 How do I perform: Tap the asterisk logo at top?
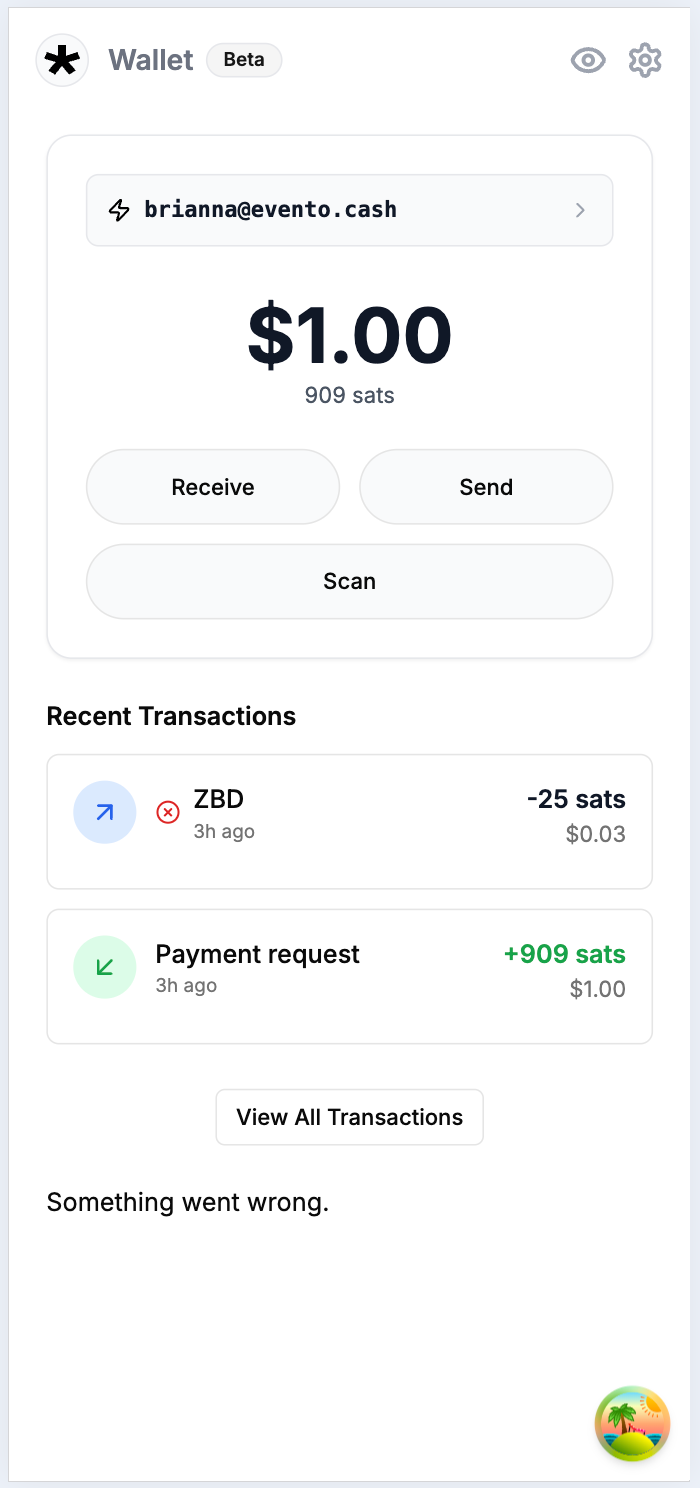62,60
